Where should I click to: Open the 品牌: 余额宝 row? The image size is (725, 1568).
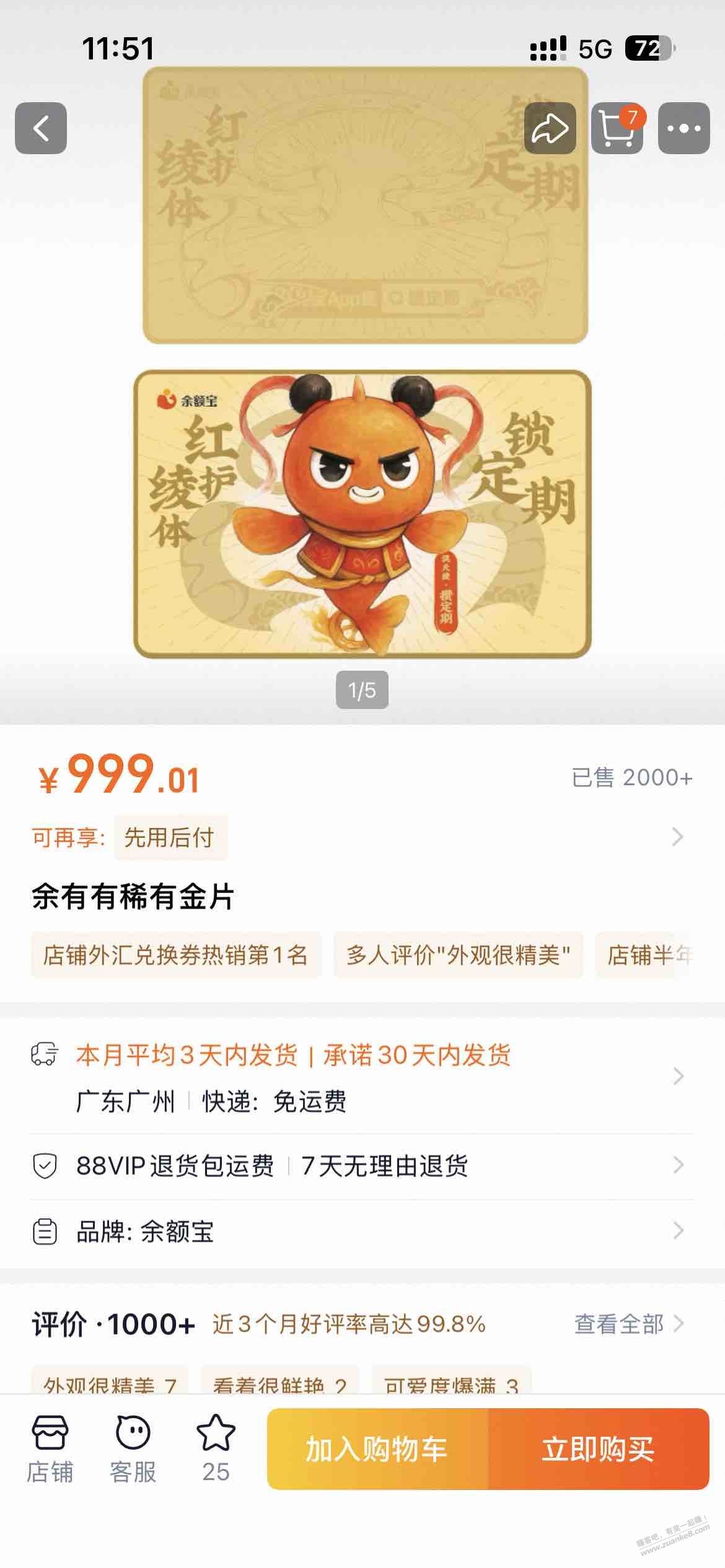pos(362,1232)
